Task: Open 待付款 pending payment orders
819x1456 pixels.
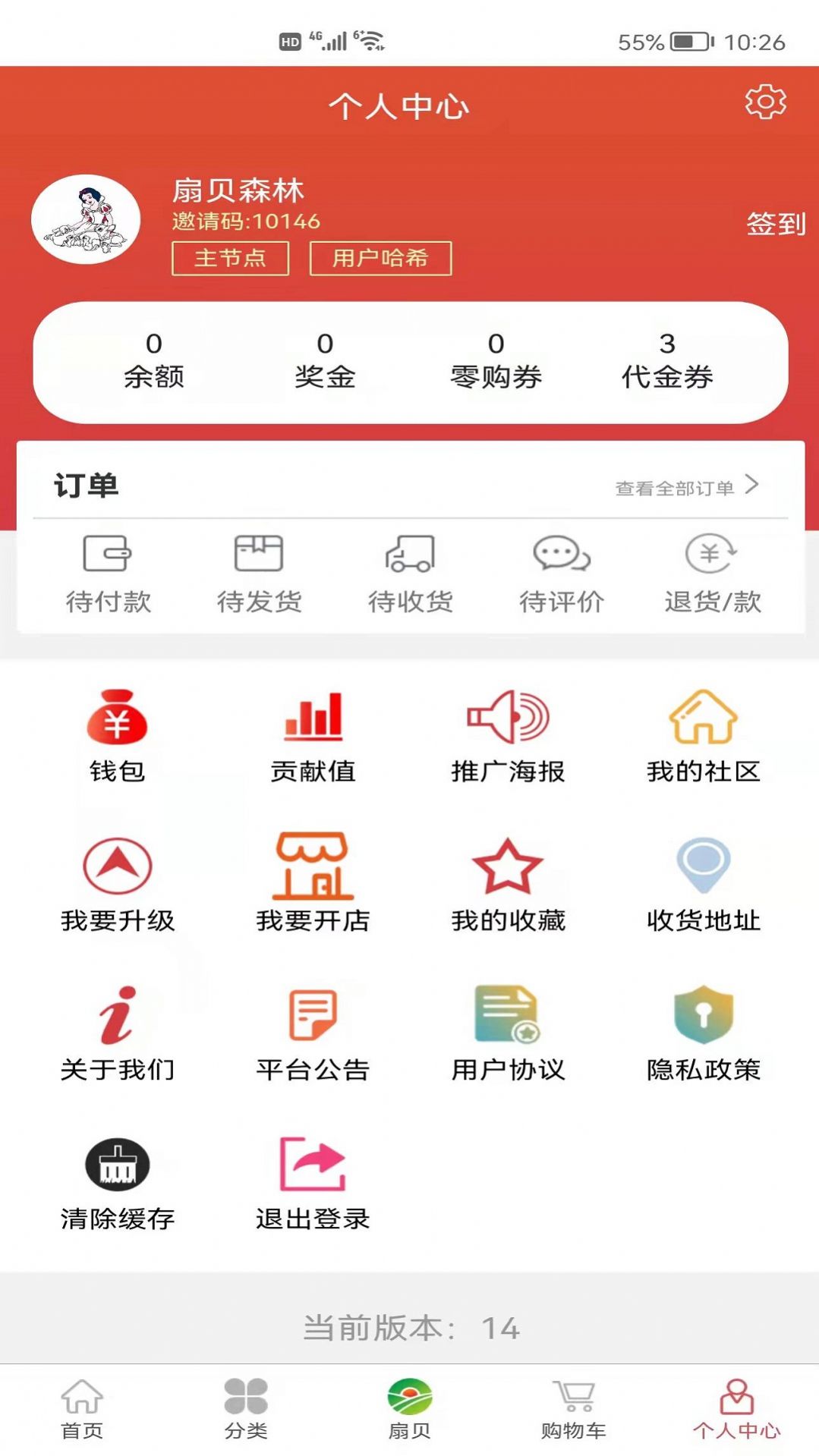Action: click(108, 574)
